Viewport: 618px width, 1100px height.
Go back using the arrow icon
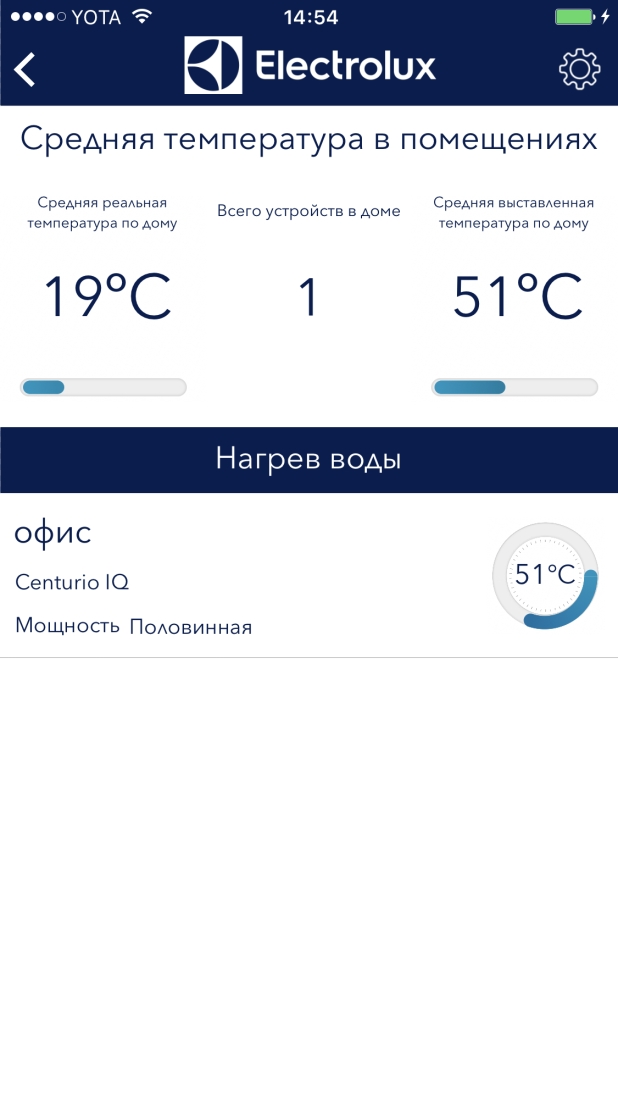(26, 69)
